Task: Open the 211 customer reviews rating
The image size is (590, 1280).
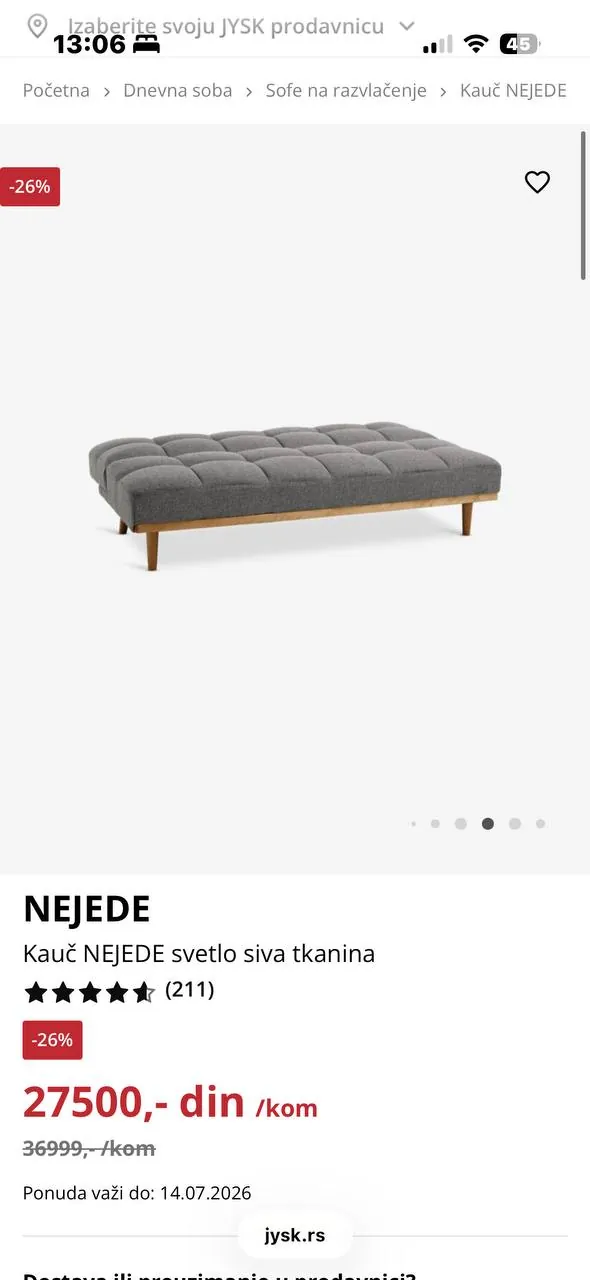Action: coord(119,991)
